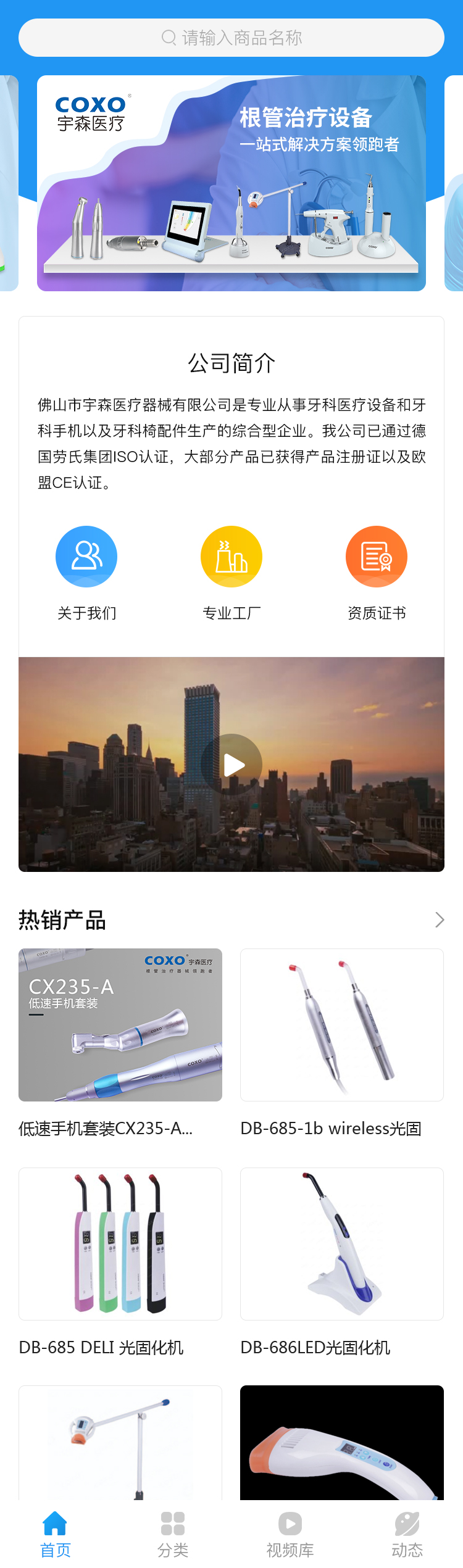This screenshot has height=1568, width=463.
Task: Tap the product name search box
Action: pos(231,38)
